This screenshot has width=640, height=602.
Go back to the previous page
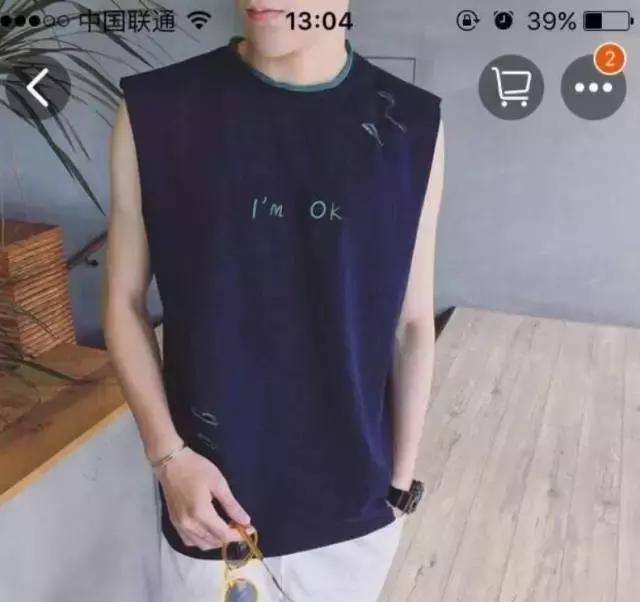point(38,88)
